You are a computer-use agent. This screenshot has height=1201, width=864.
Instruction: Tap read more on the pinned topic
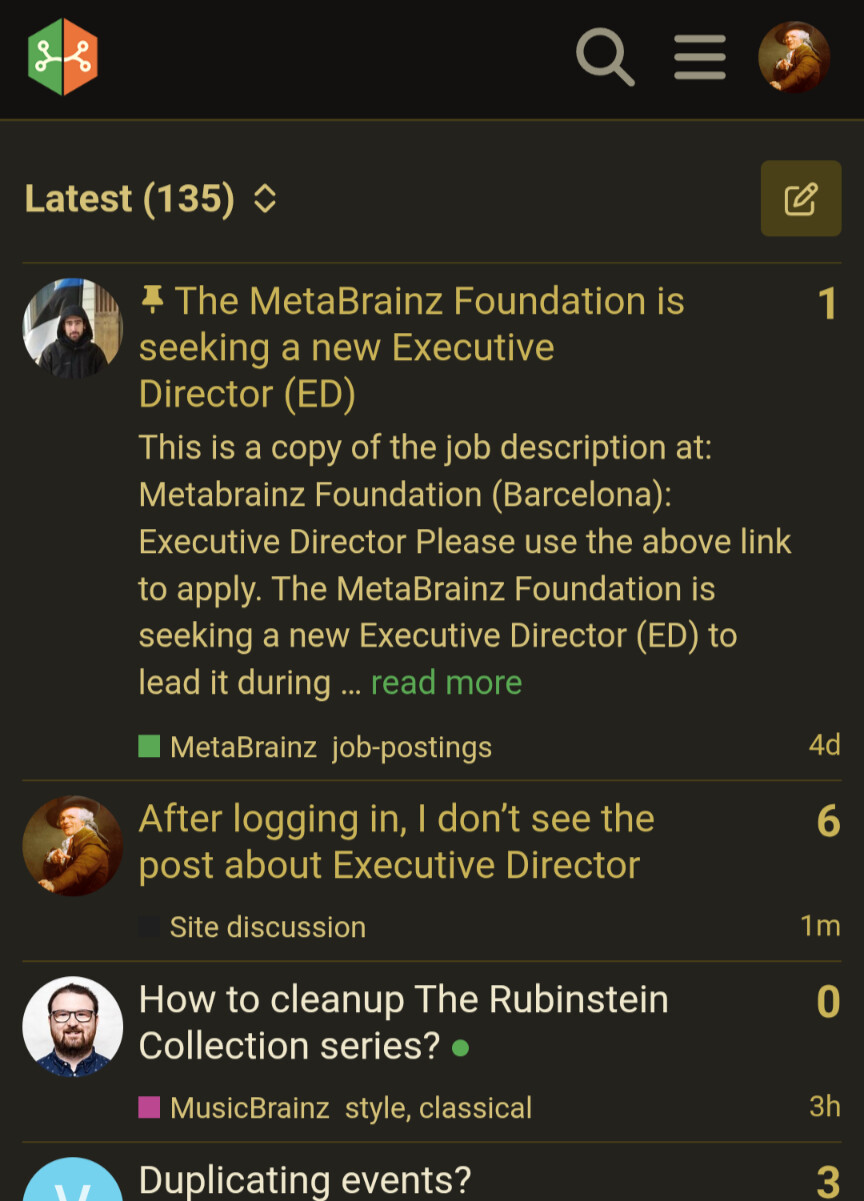[446, 683]
